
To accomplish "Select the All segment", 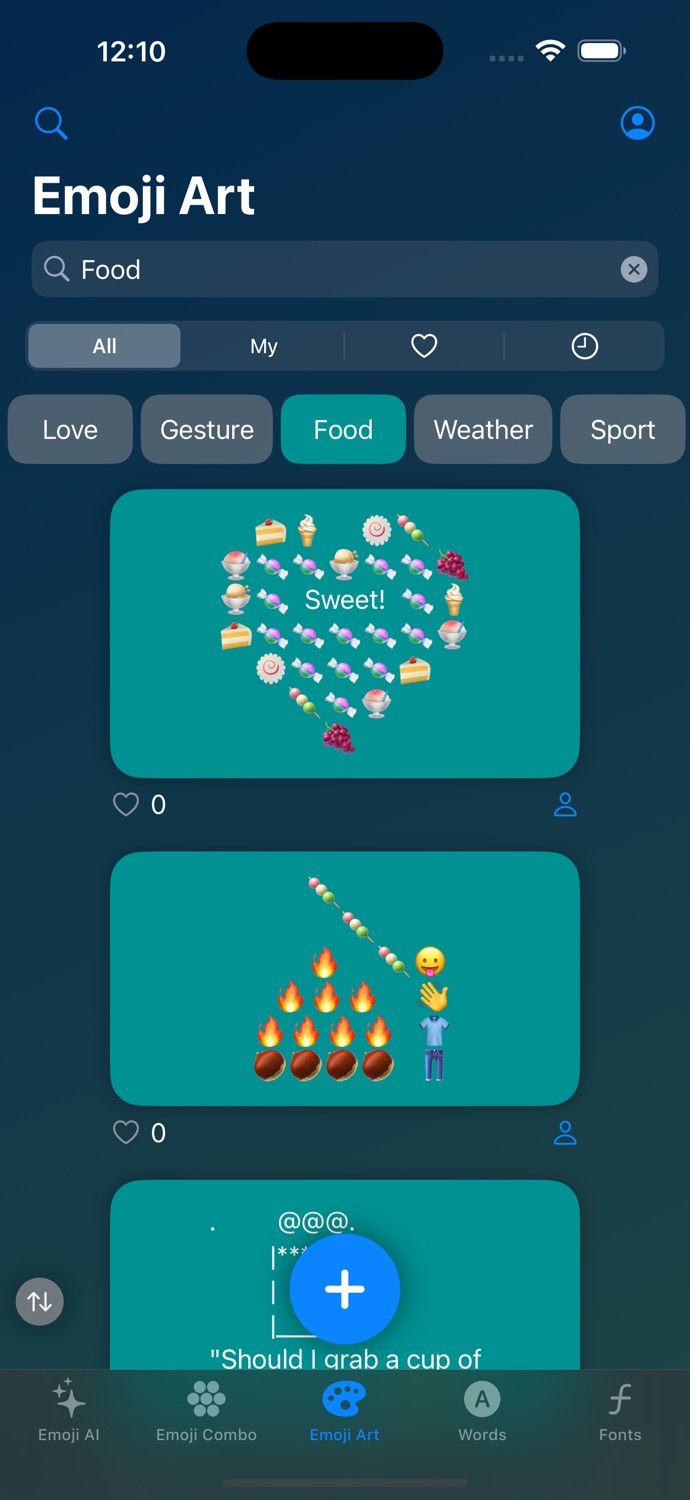I will tap(104, 346).
